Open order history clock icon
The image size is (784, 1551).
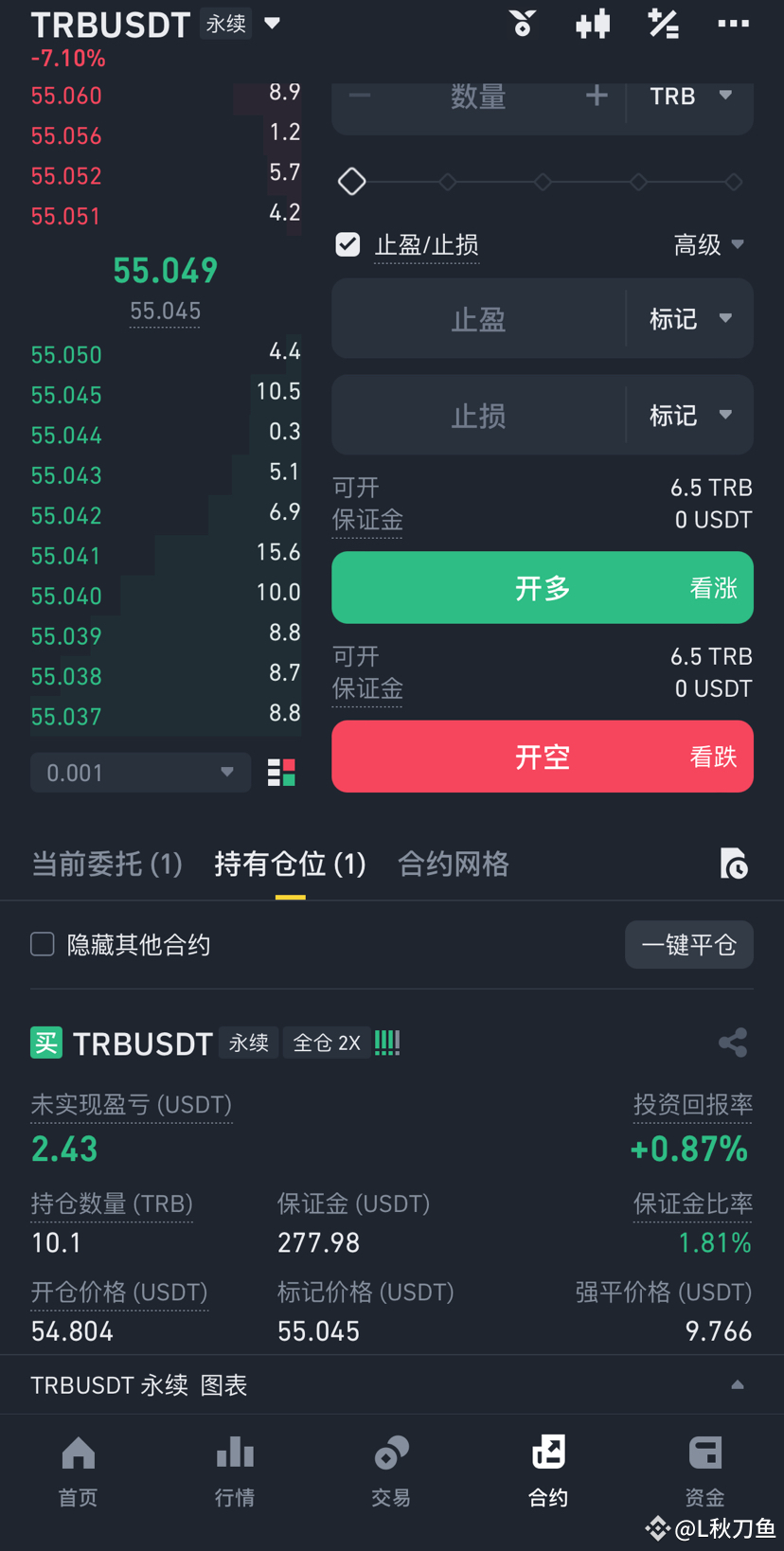(x=734, y=864)
